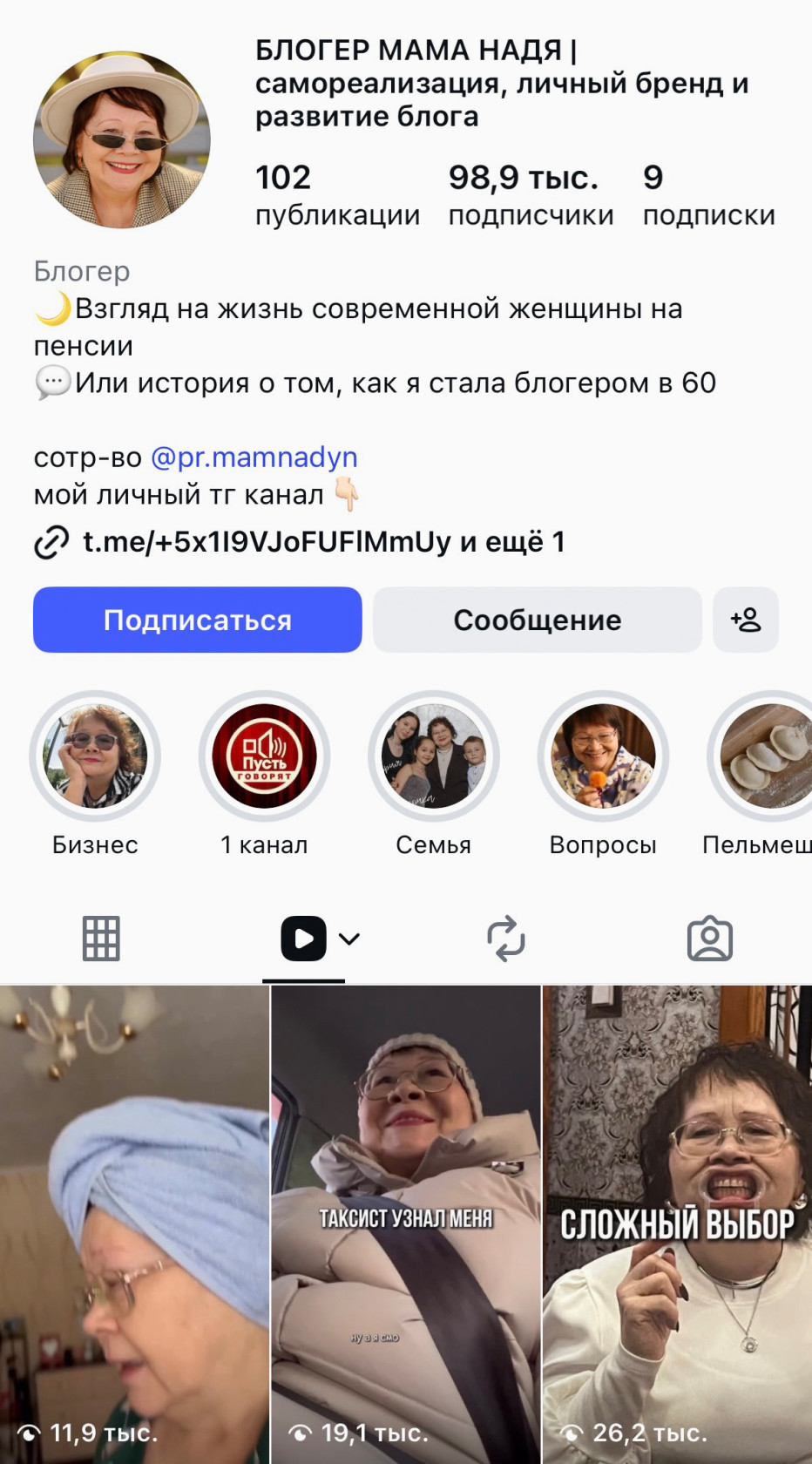Select the Reels tab icon
The width and height of the screenshot is (812, 1464).
[302, 938]
